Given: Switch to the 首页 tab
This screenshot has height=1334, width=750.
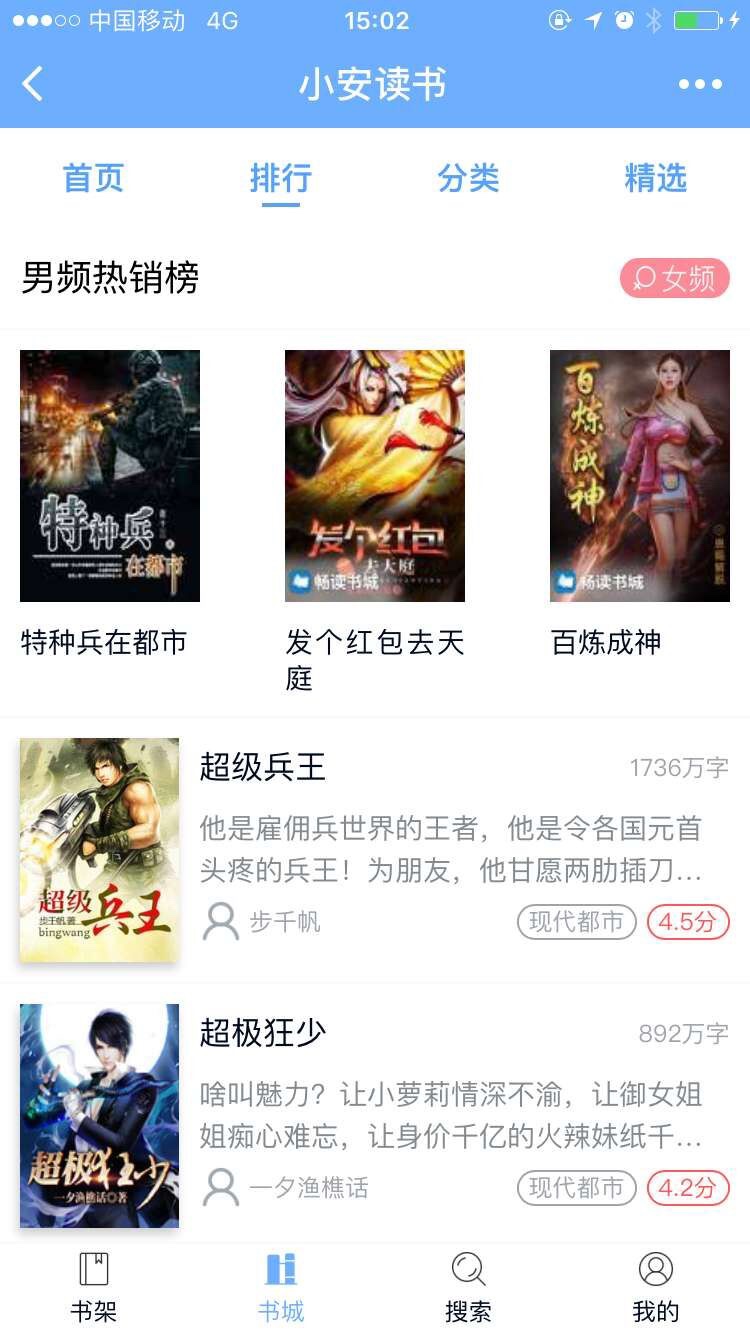Looking at the screenshot, I should [x=93, y=178].
